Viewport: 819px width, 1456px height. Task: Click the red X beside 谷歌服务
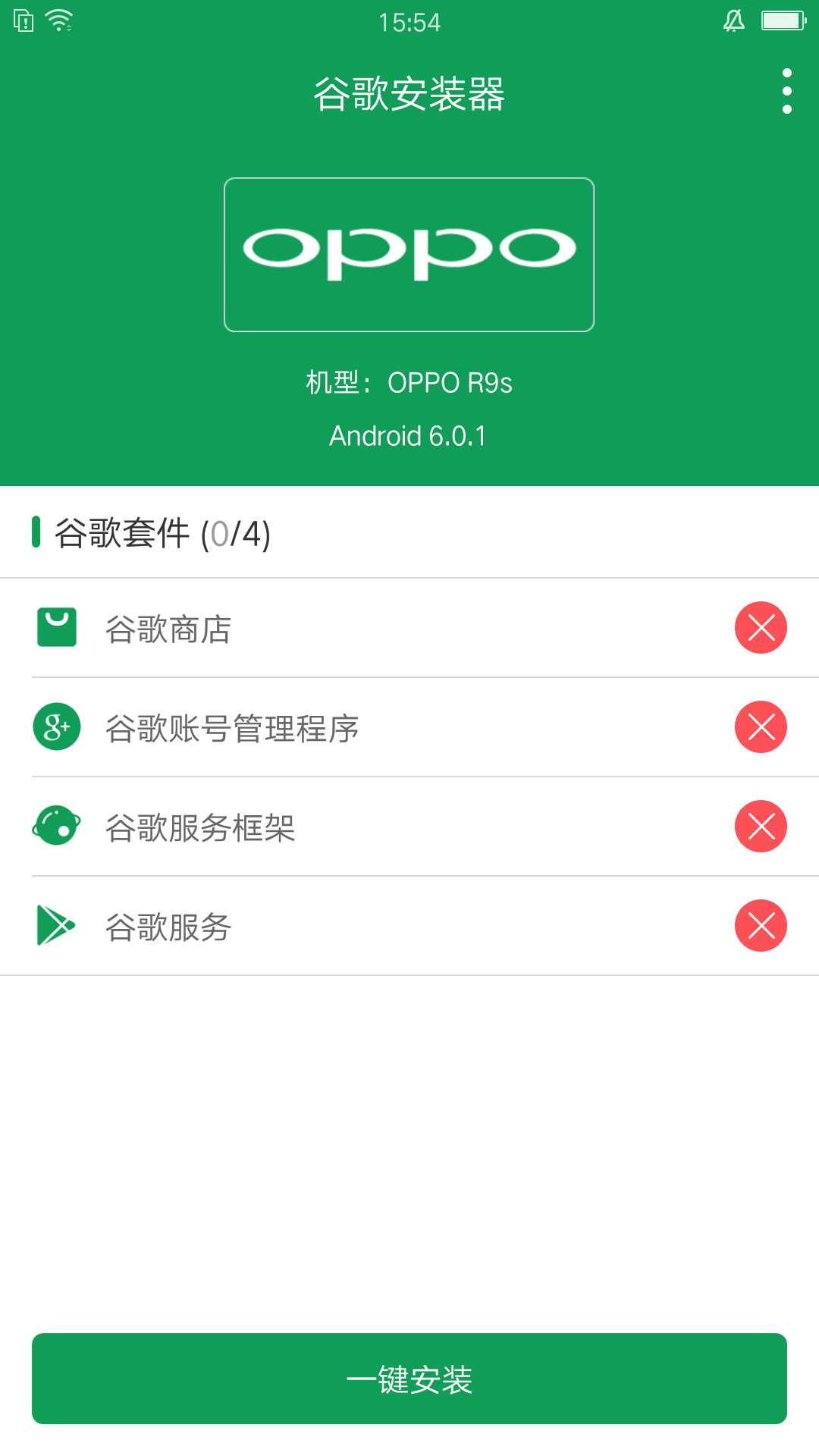[761, 926]
